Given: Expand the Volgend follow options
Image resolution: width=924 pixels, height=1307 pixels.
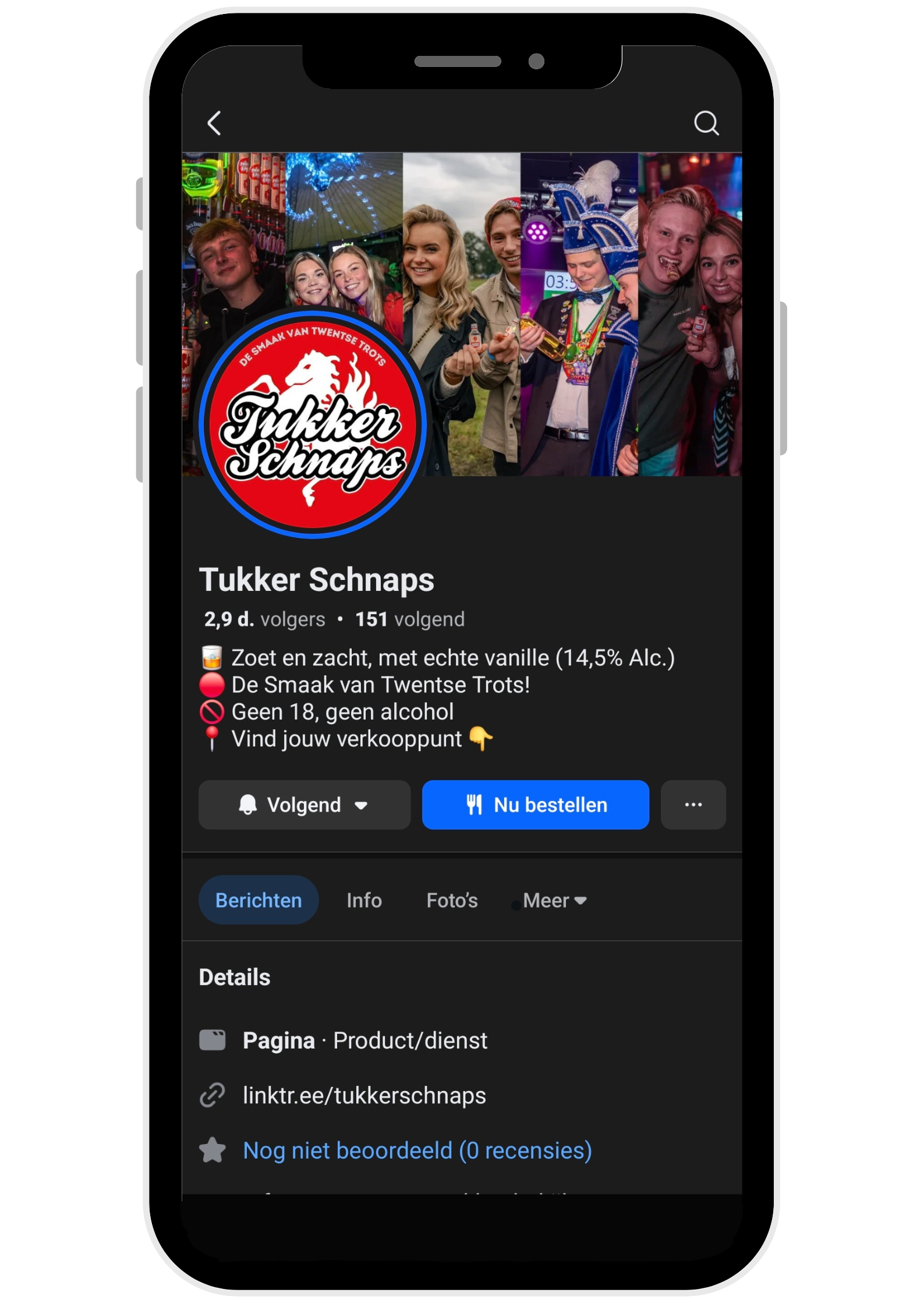Looking at the screenshot, I should pyautogui.click(x=304, y=805).
